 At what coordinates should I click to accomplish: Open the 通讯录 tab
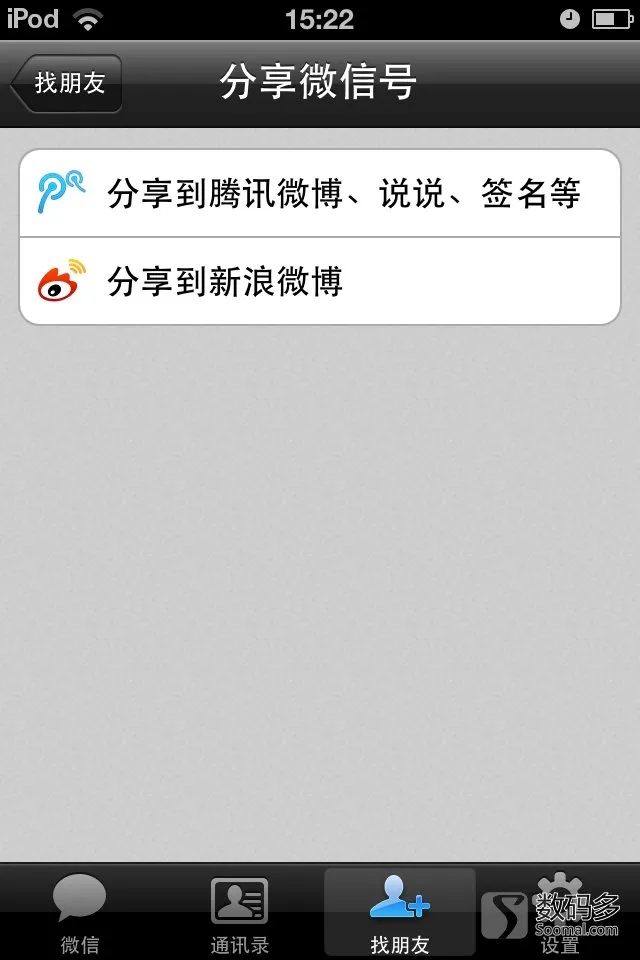pyautogui.click(x=240, y=912)
